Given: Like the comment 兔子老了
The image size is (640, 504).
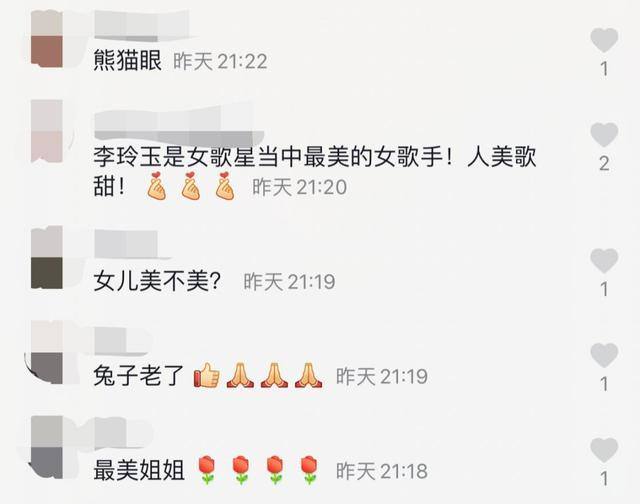Looking at the screenshot, I should click(604, 355).
